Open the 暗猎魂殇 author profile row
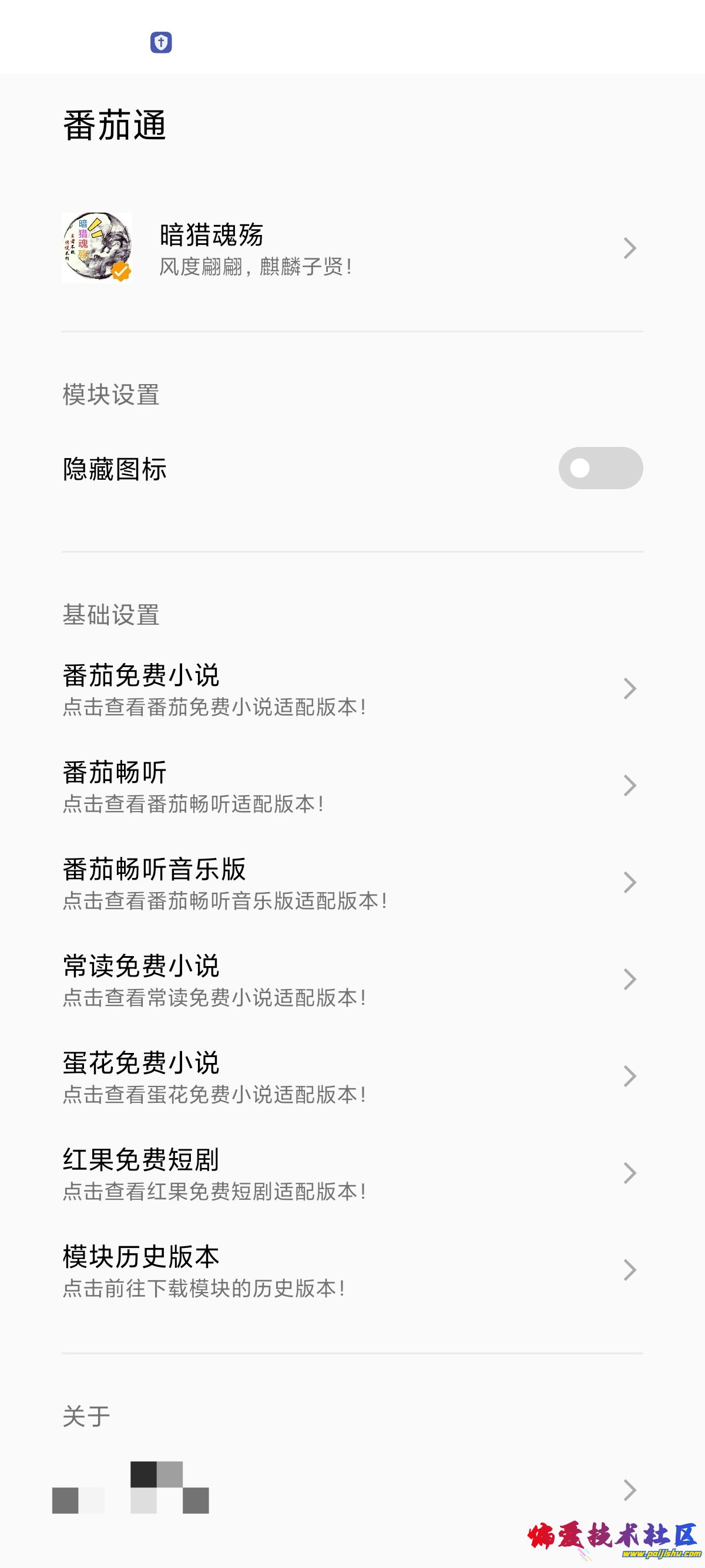 pyautogui.click(x=352, y=248)
